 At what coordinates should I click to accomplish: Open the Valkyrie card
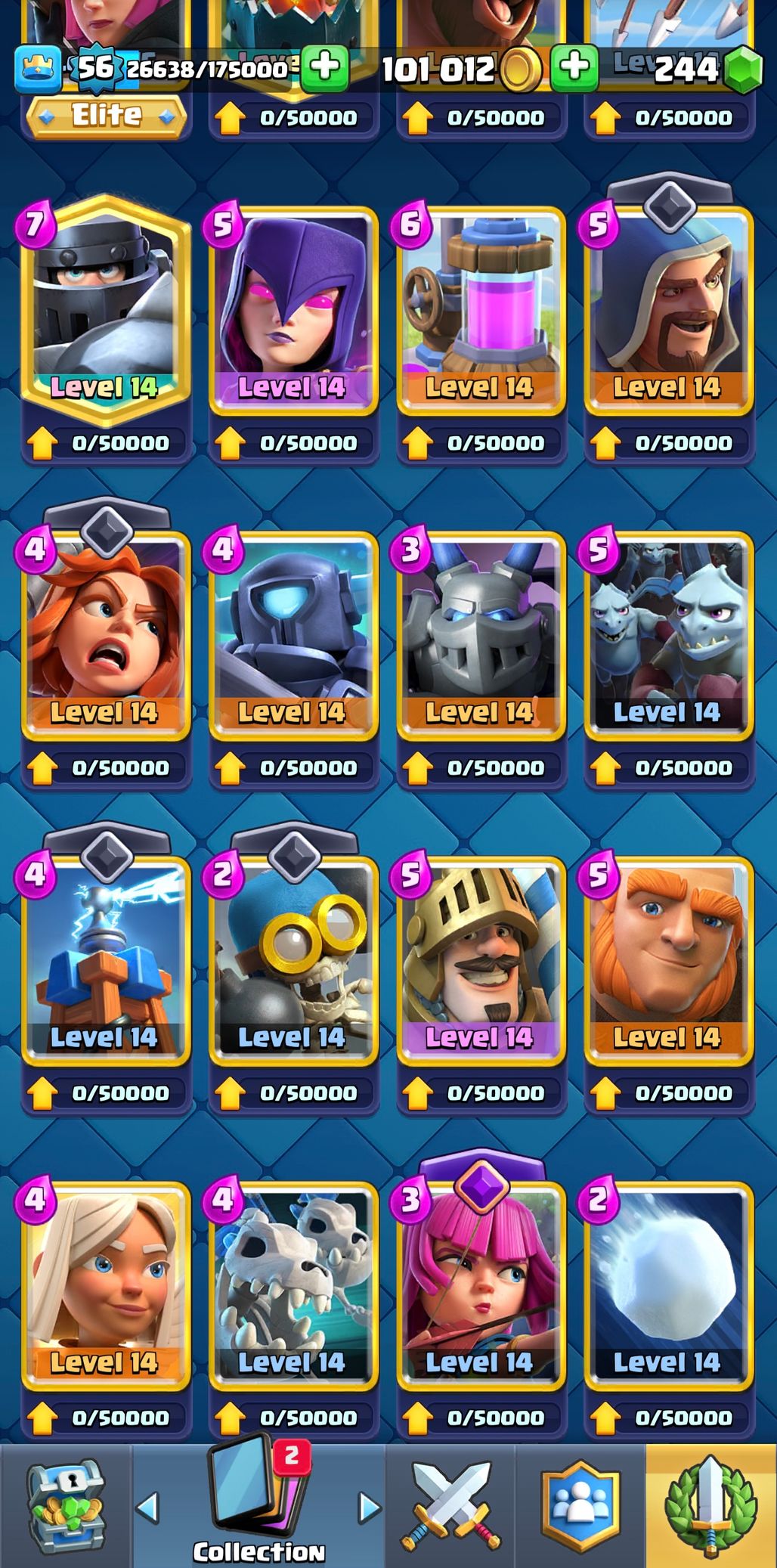pyautogui.click(x=105, y=635)
